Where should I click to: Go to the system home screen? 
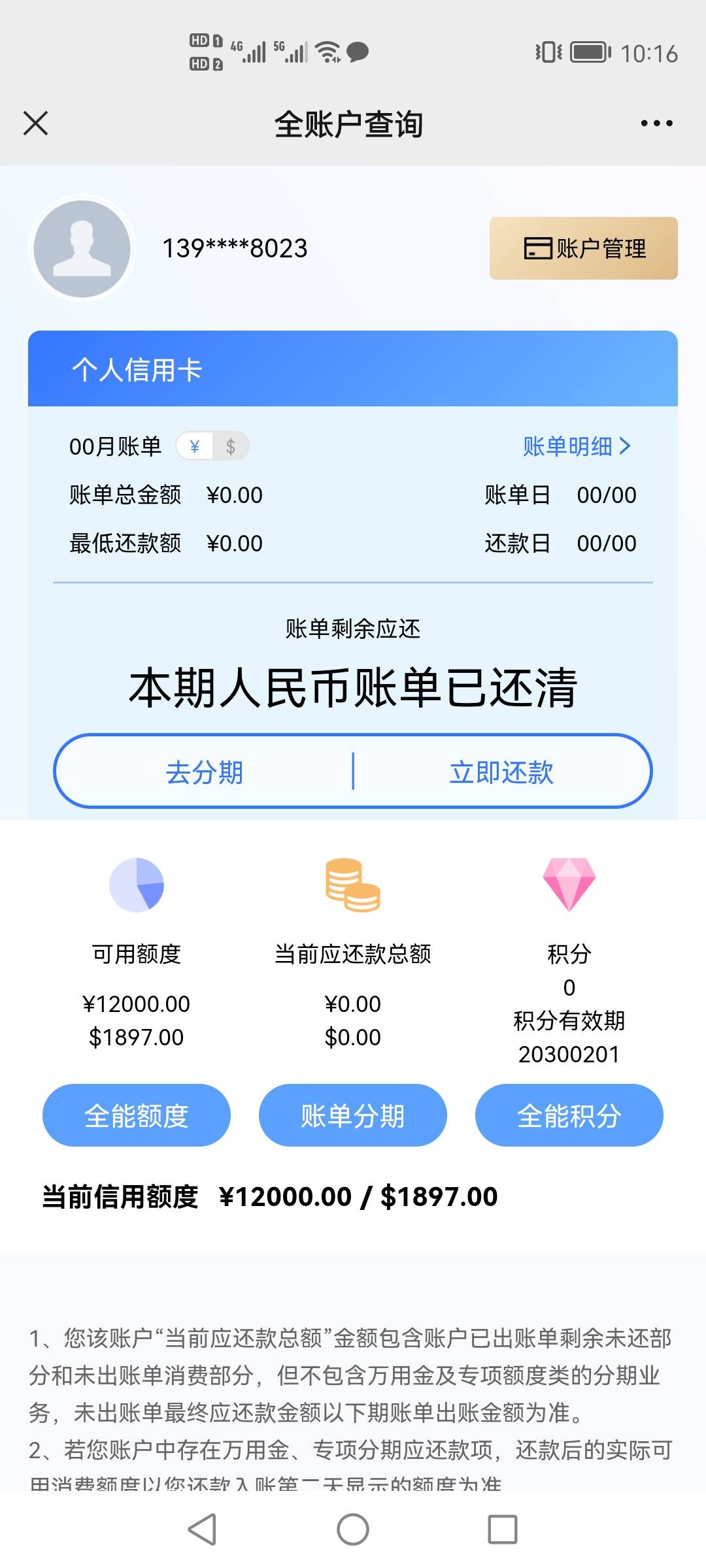353,1529
